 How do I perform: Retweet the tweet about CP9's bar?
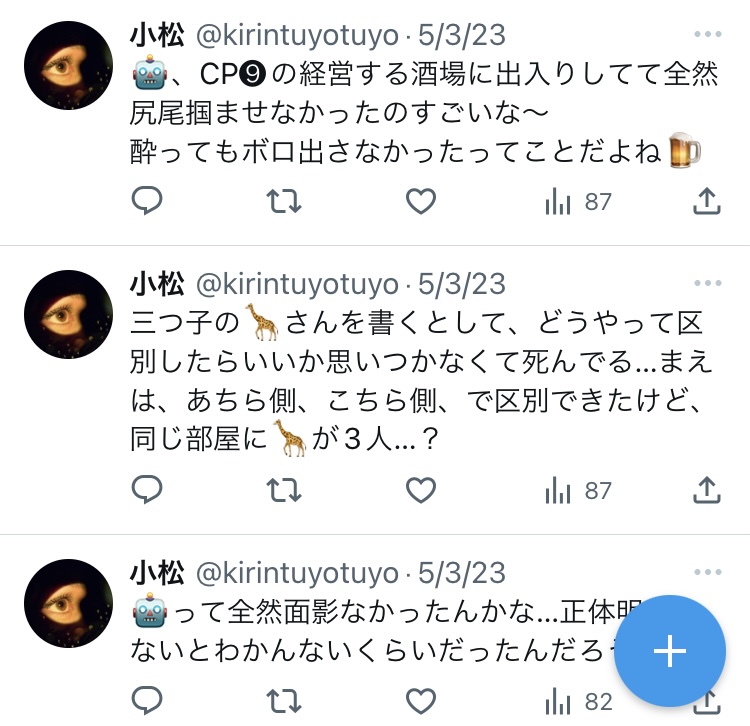click(283, 202)
